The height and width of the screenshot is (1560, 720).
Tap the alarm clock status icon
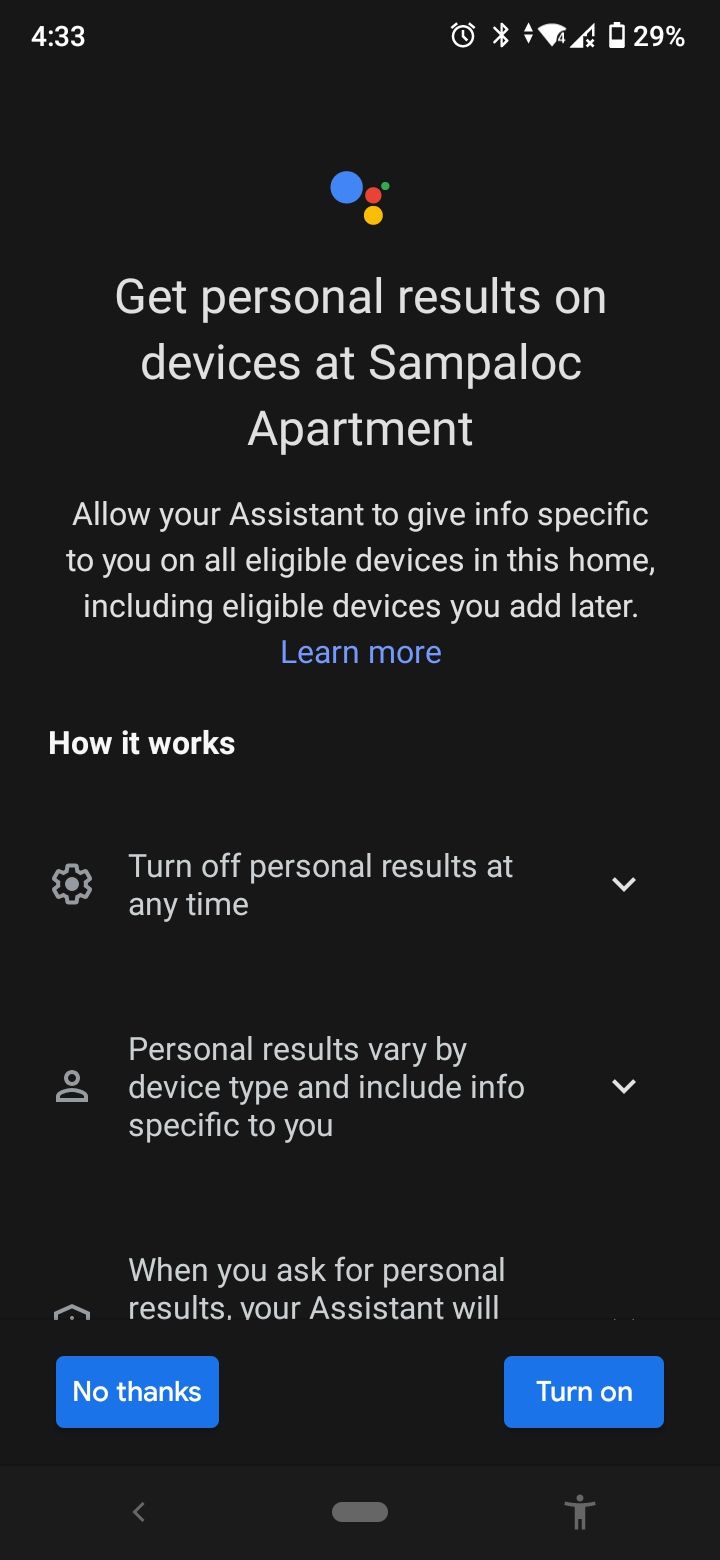click(x=462, y=36)
